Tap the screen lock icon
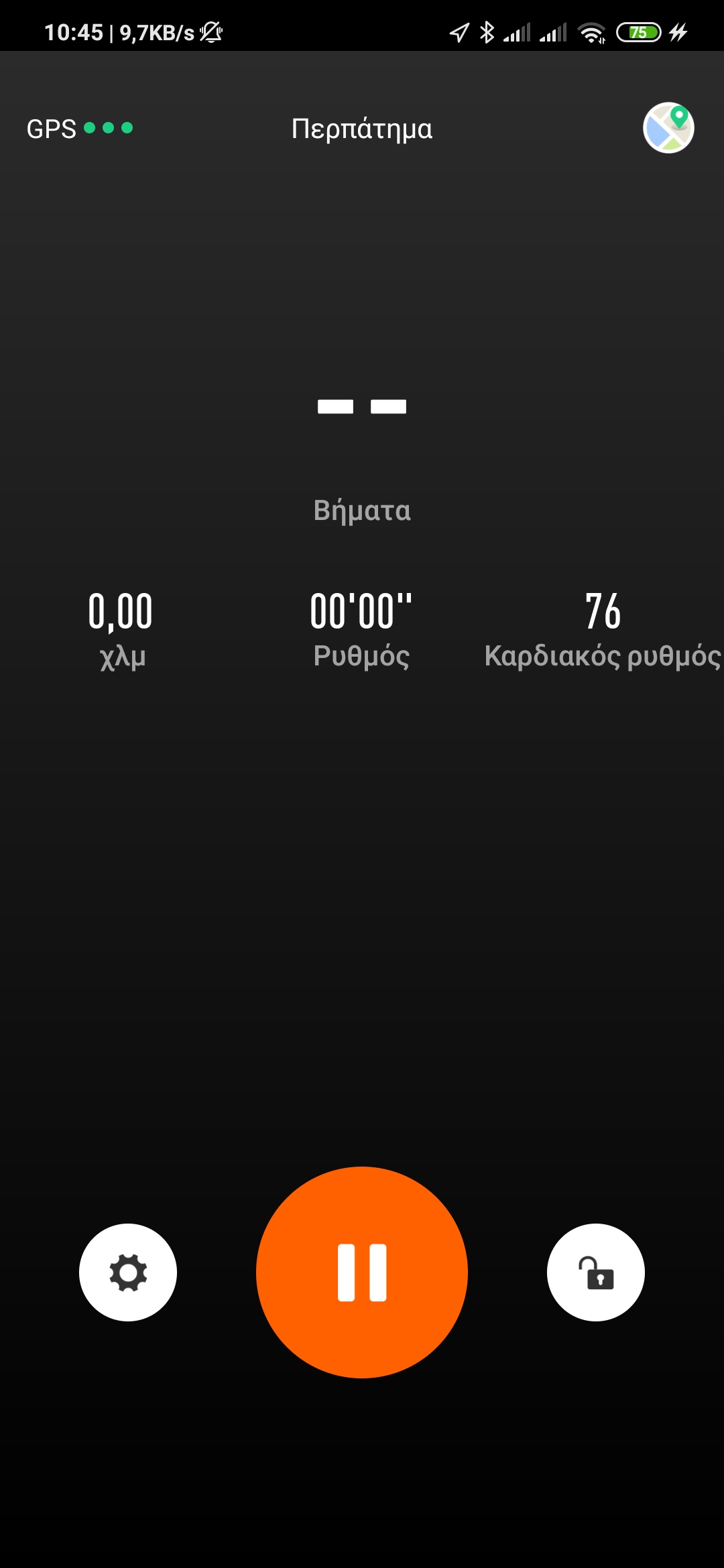 pos(595,1272)
